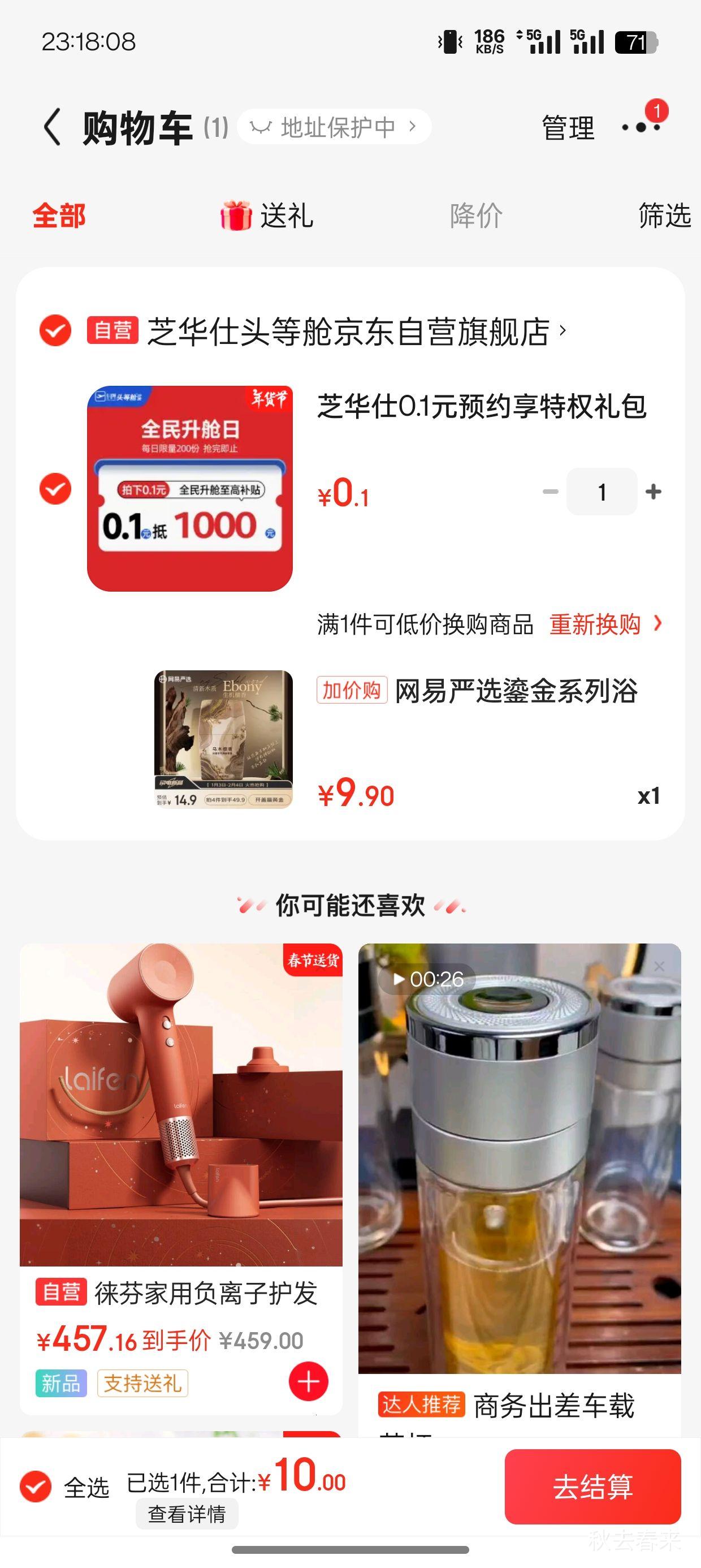Click 管理 to manage cart items

pyautogui.click(x=567, y=128)
